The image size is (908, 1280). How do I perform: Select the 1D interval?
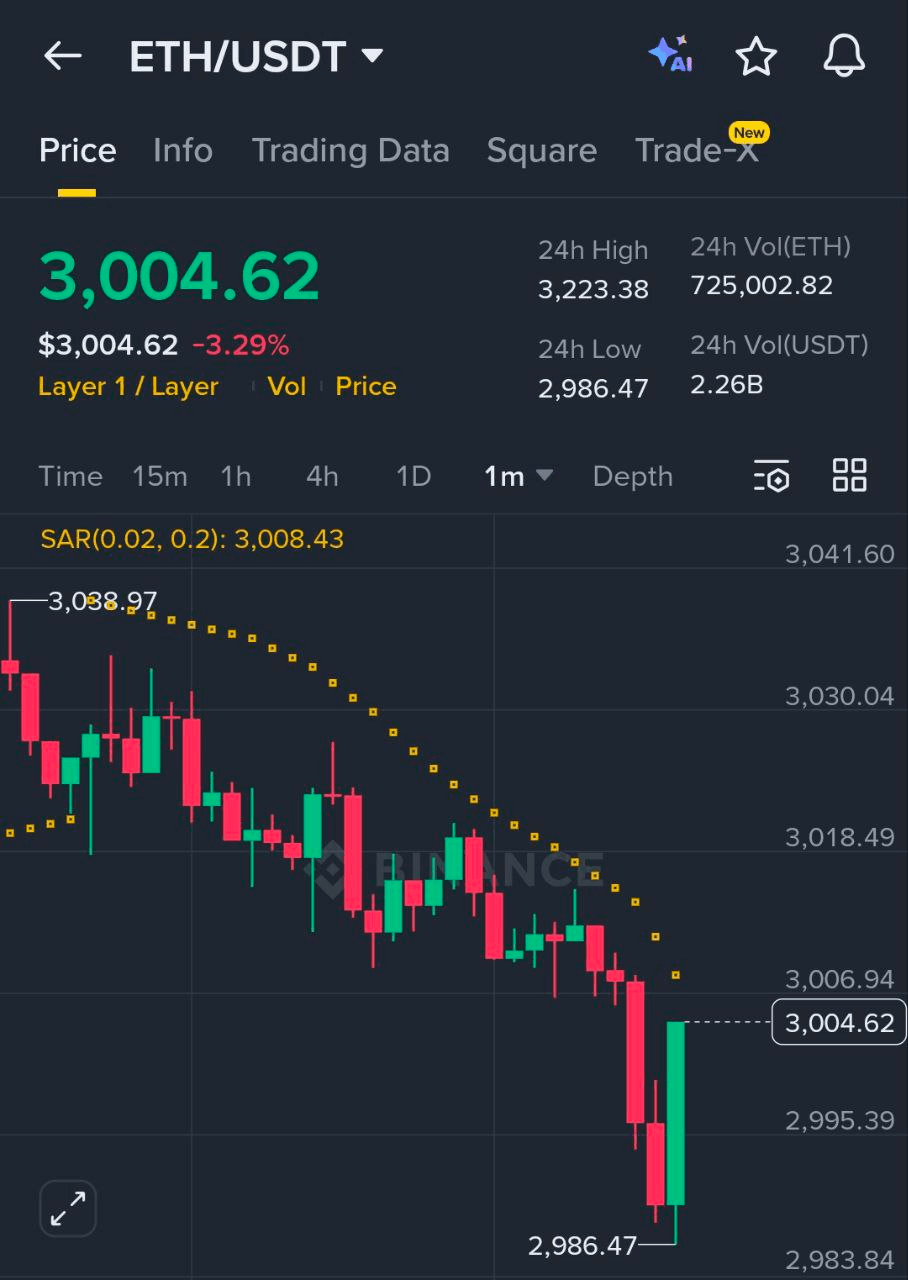[413, 477]
